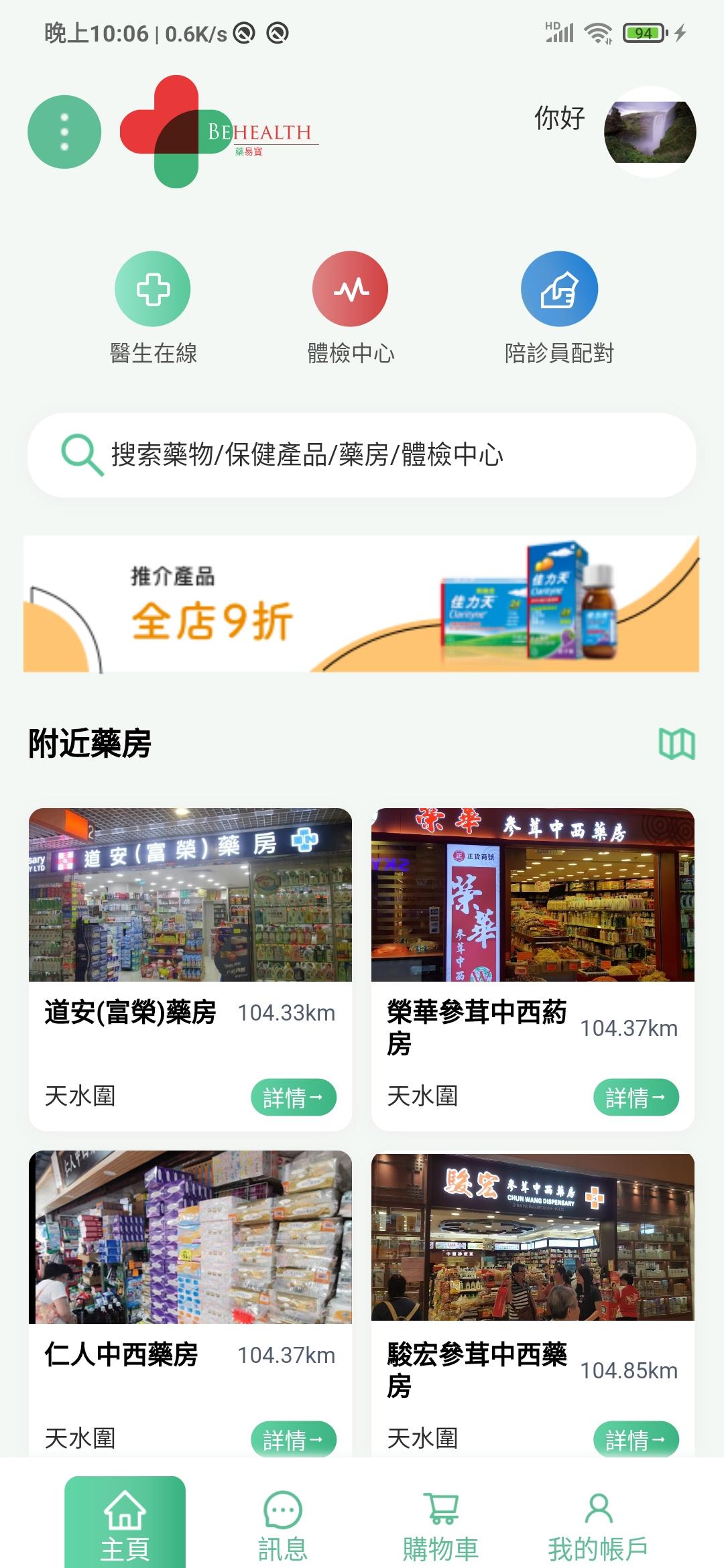Open 醫生在線 online doctor service

153,308
